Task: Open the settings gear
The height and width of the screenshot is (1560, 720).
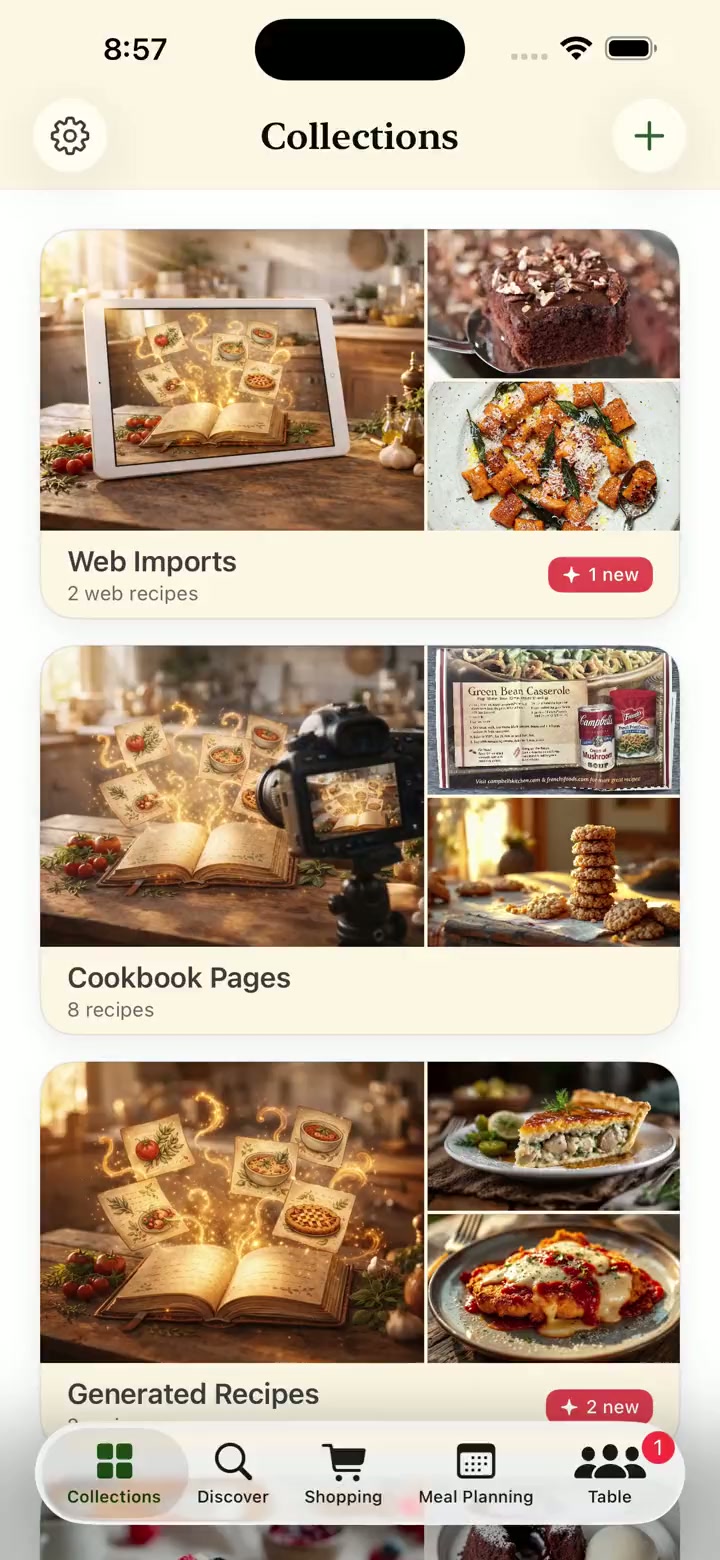Action: click(70, 136)
